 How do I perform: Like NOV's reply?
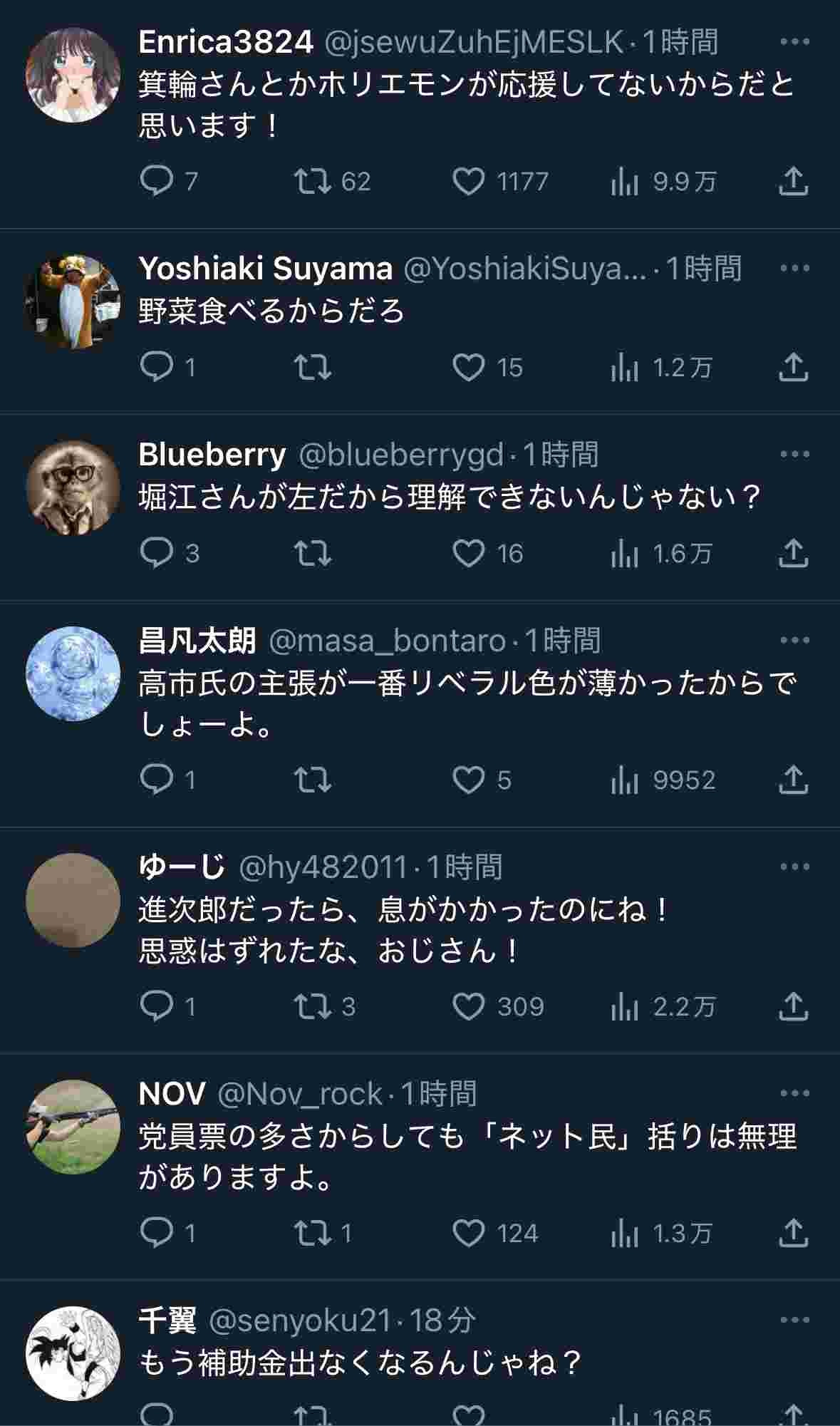(x=469, y=1233)
